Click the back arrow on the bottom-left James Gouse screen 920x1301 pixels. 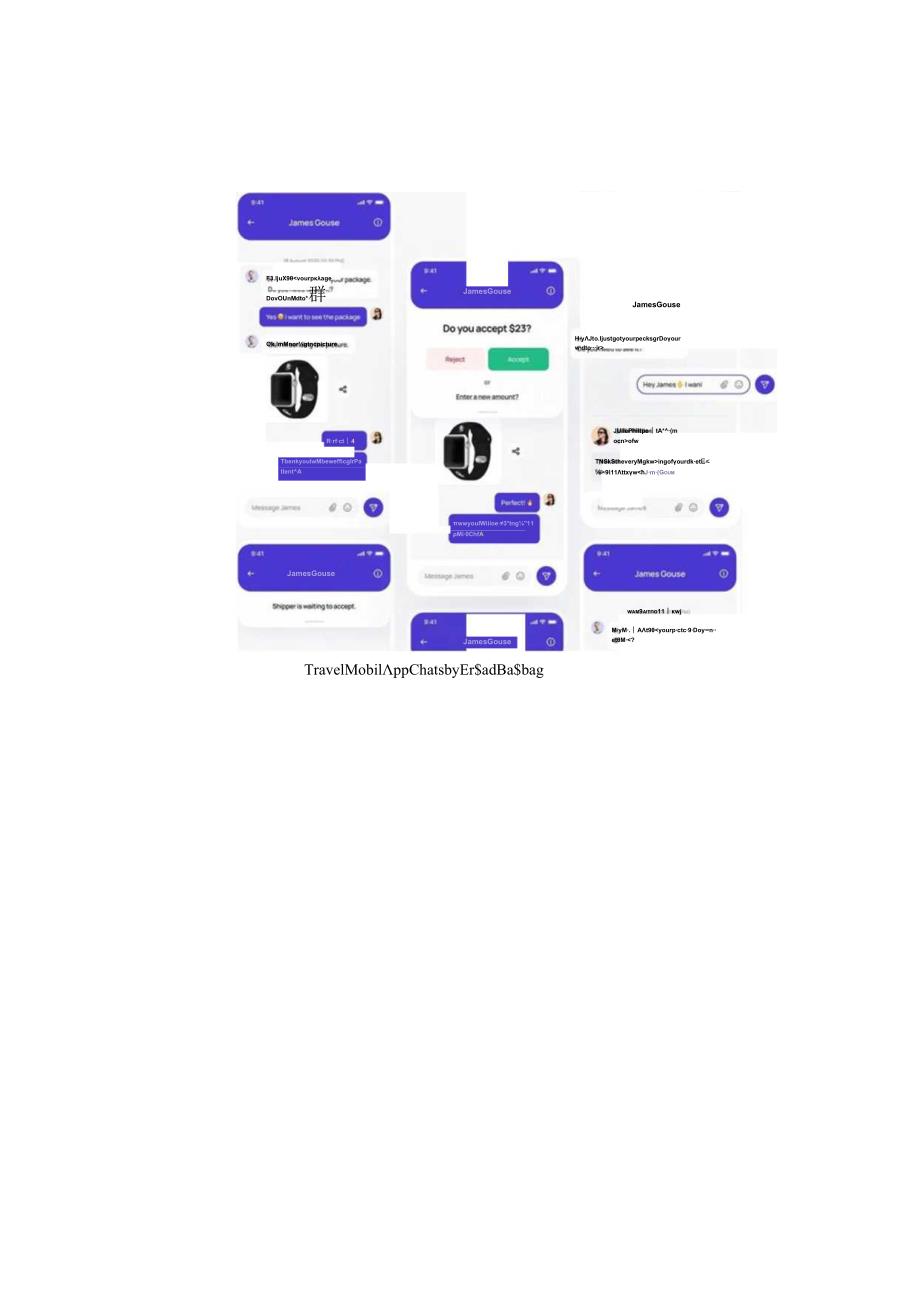tap(250, 574)
